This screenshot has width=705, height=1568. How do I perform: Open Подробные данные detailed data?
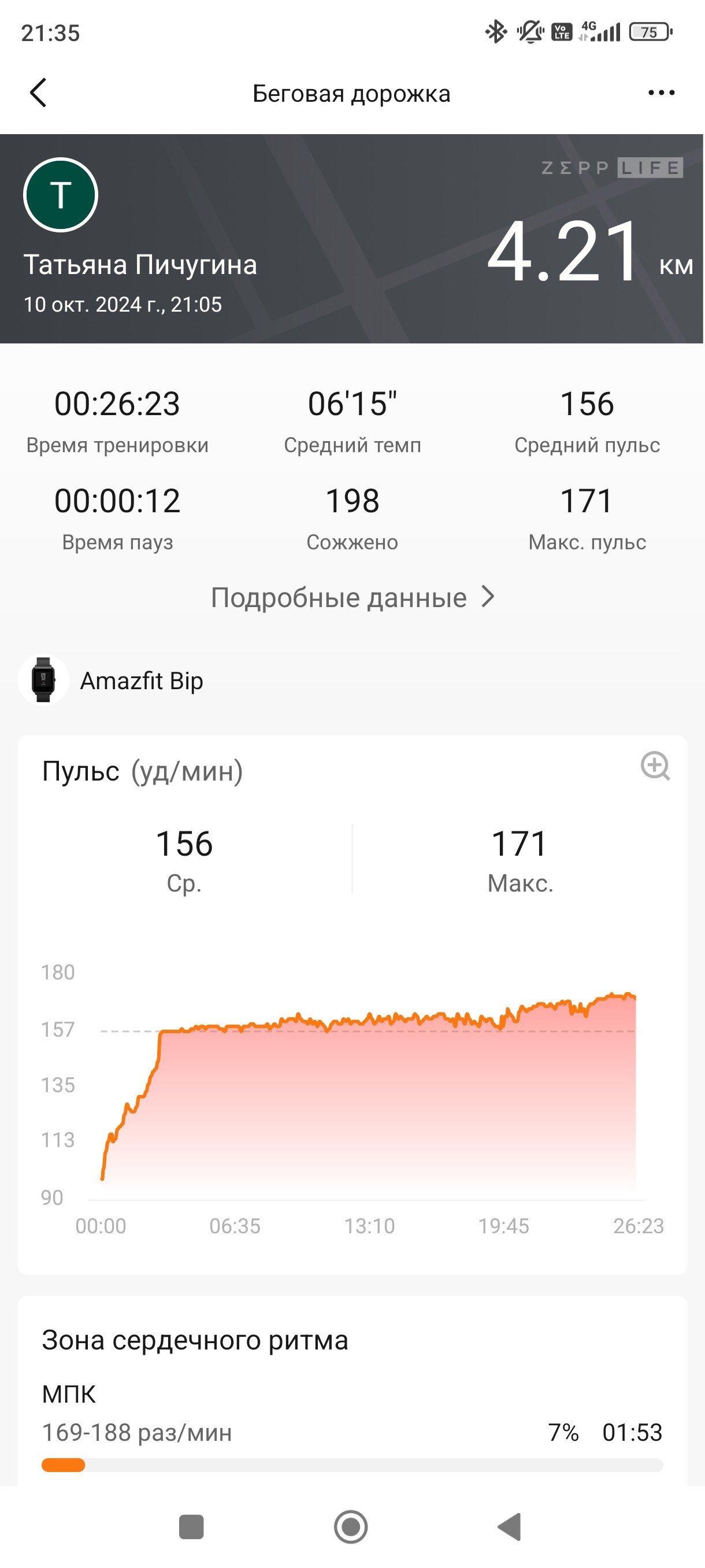[x=353, y=598]
